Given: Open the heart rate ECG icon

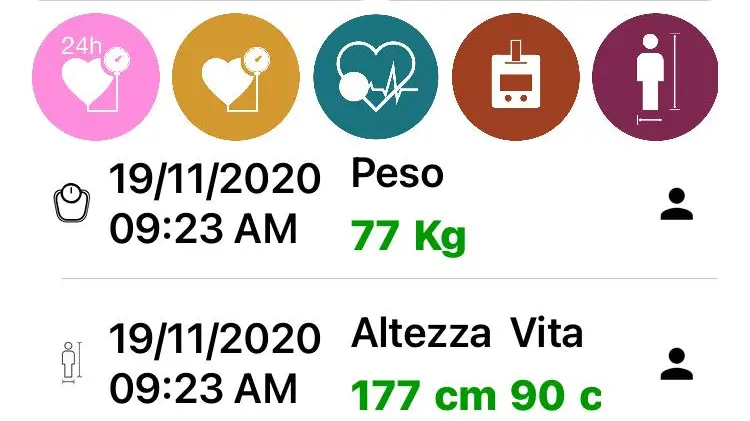Looking at the screenshot, I should click(x=375, y=77).
